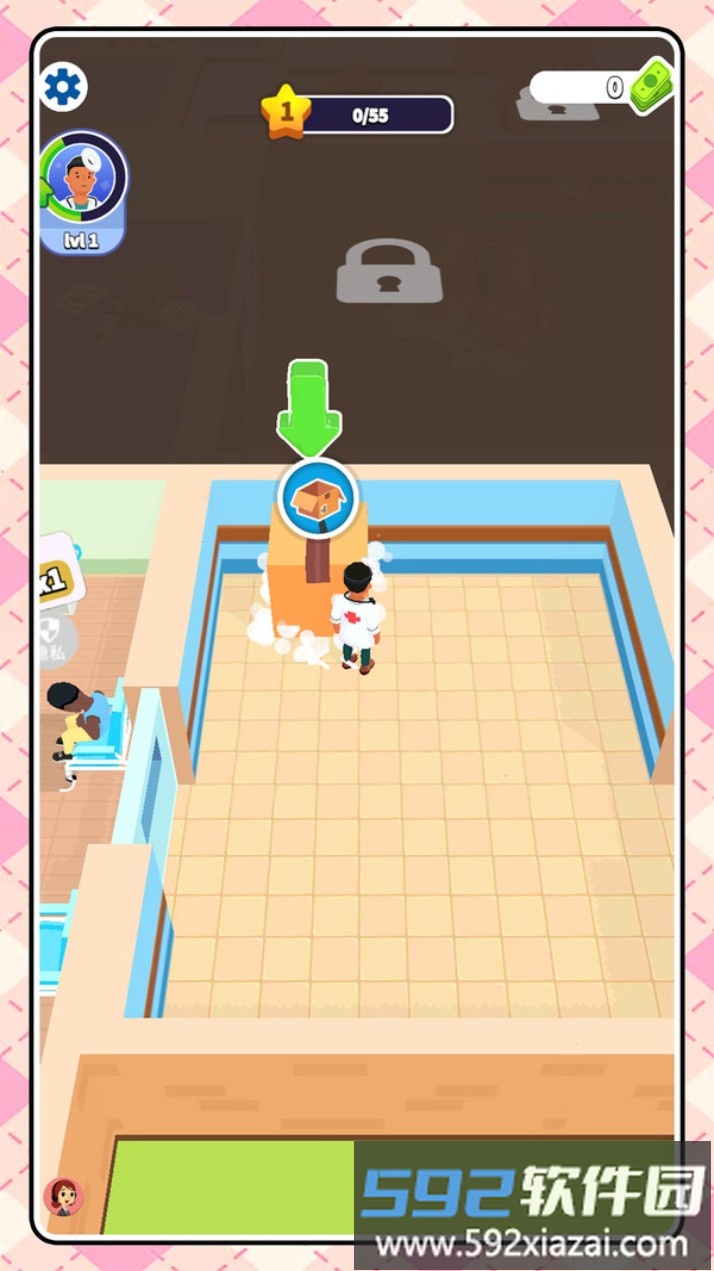Open the 隐私 privacy shield button
714x1271 pixels.
point(56,640)
